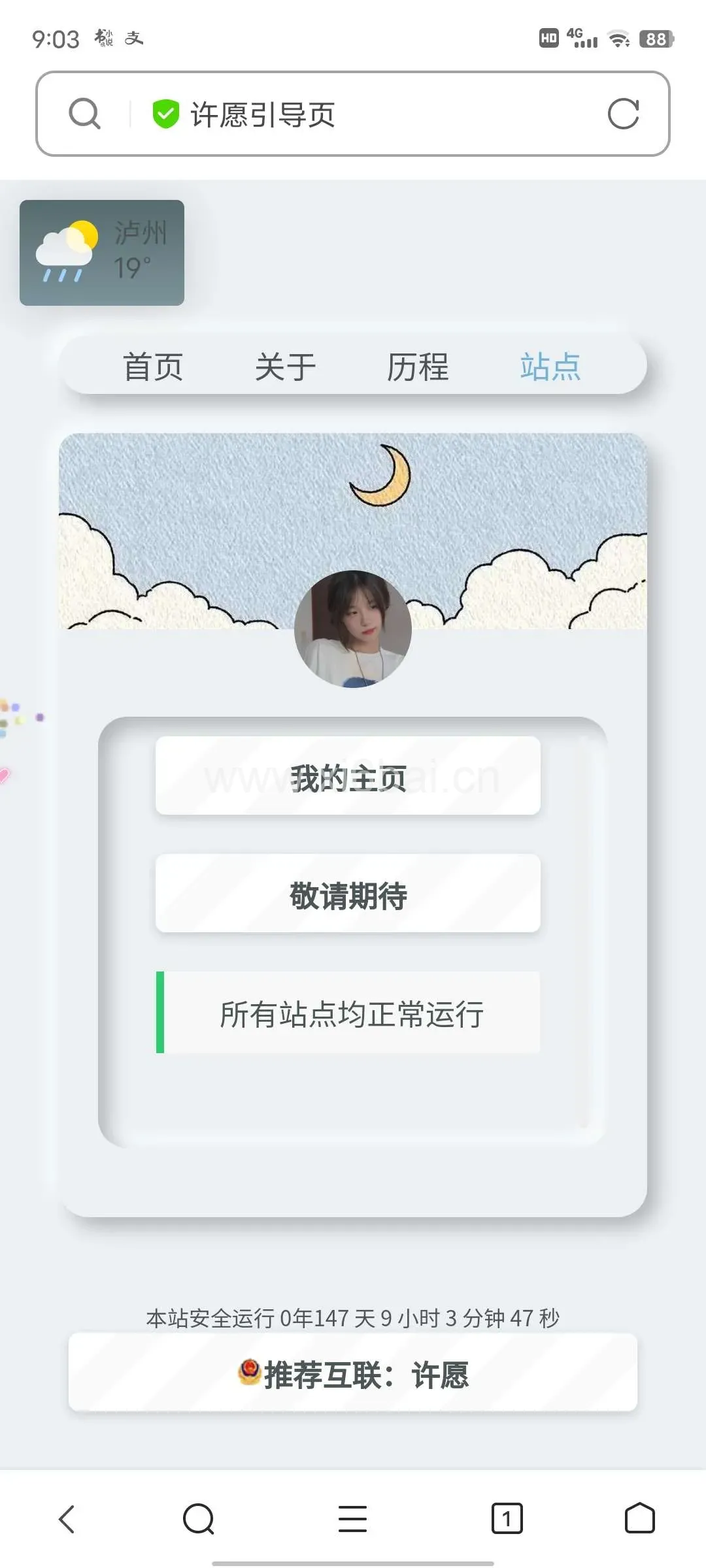Go back with the browser back arrow

point(67,1519)
